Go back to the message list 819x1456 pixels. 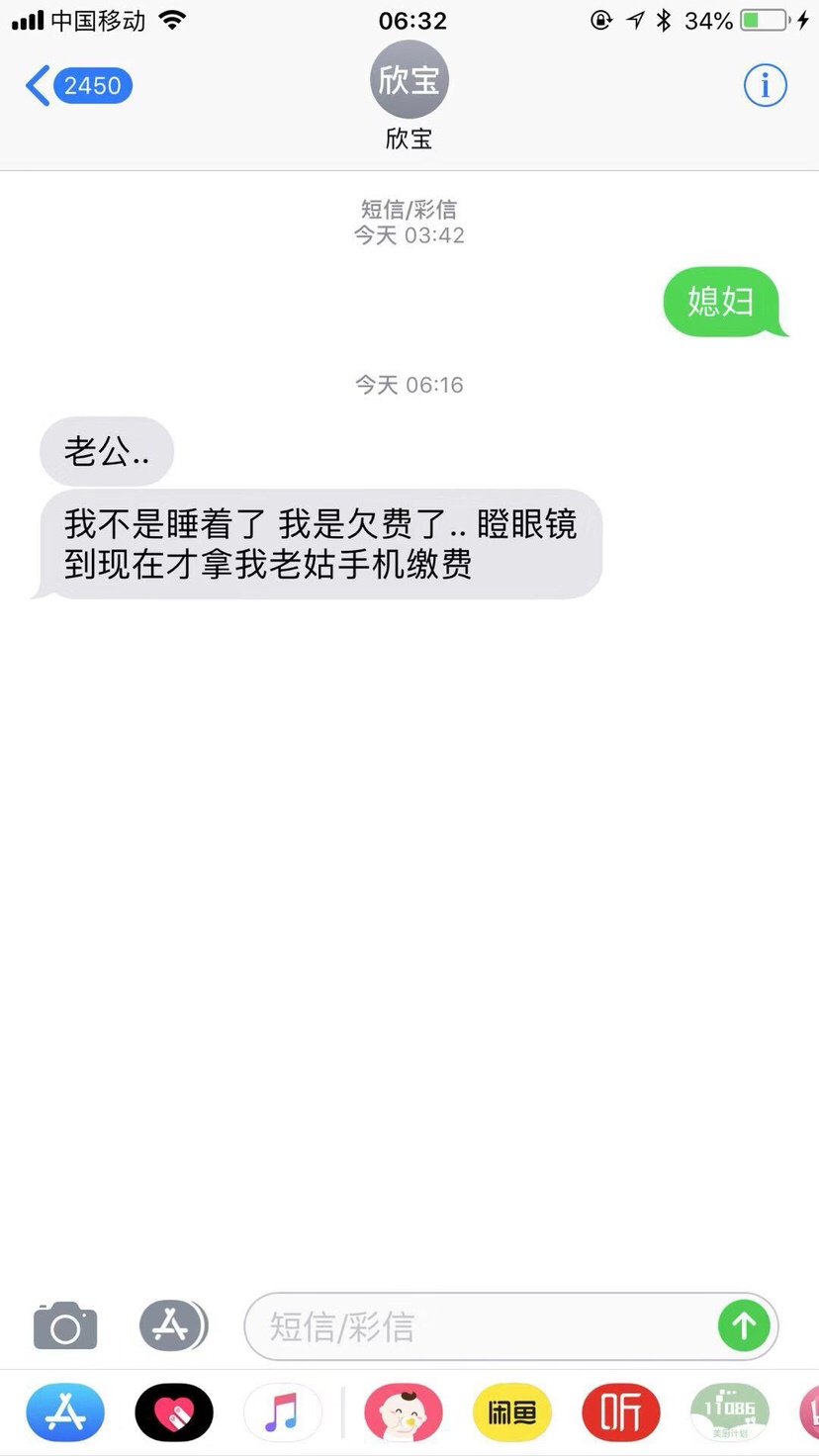coord(77,86)
